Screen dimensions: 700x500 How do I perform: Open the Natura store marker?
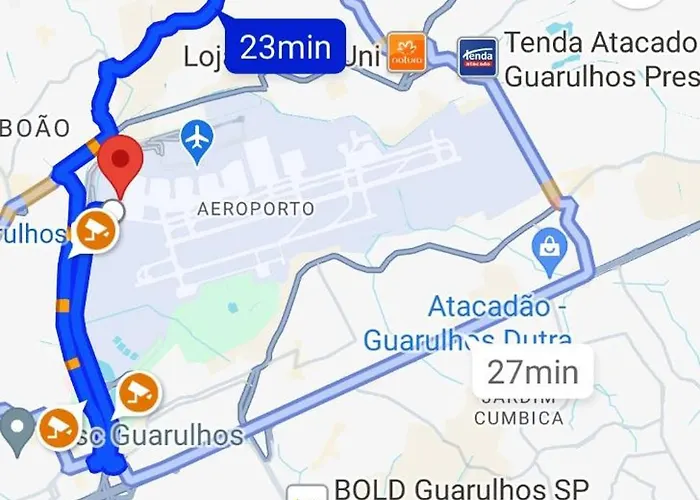coord(407,52)
